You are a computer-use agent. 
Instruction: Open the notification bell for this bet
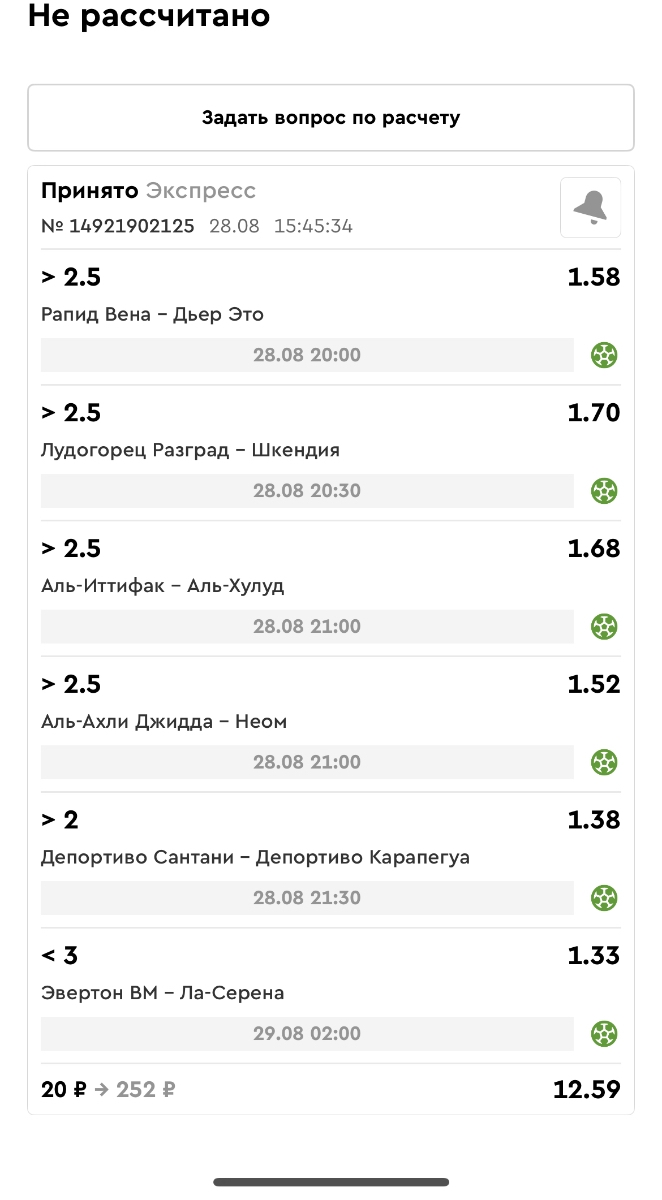tap(590, 208)
